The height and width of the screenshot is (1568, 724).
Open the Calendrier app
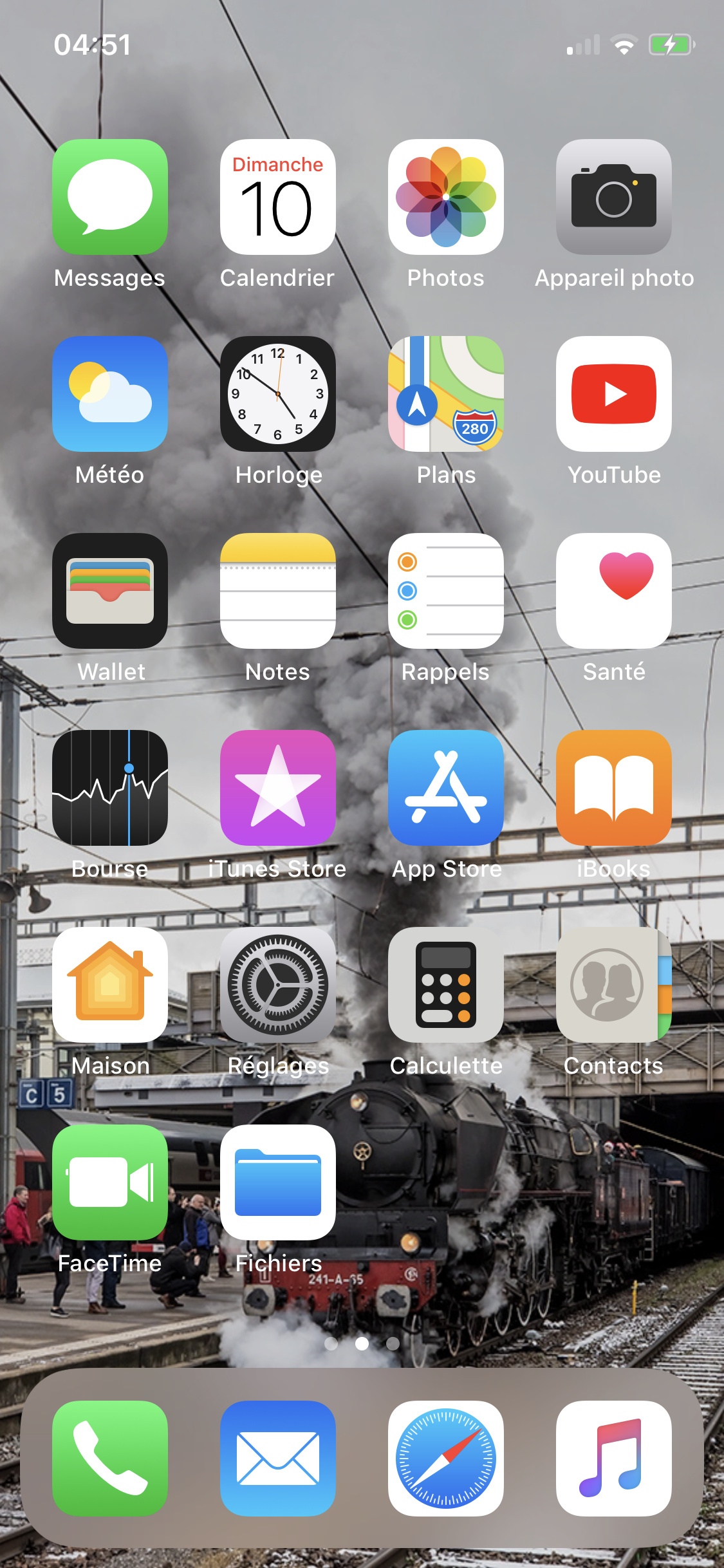click(x=278, y=197)
